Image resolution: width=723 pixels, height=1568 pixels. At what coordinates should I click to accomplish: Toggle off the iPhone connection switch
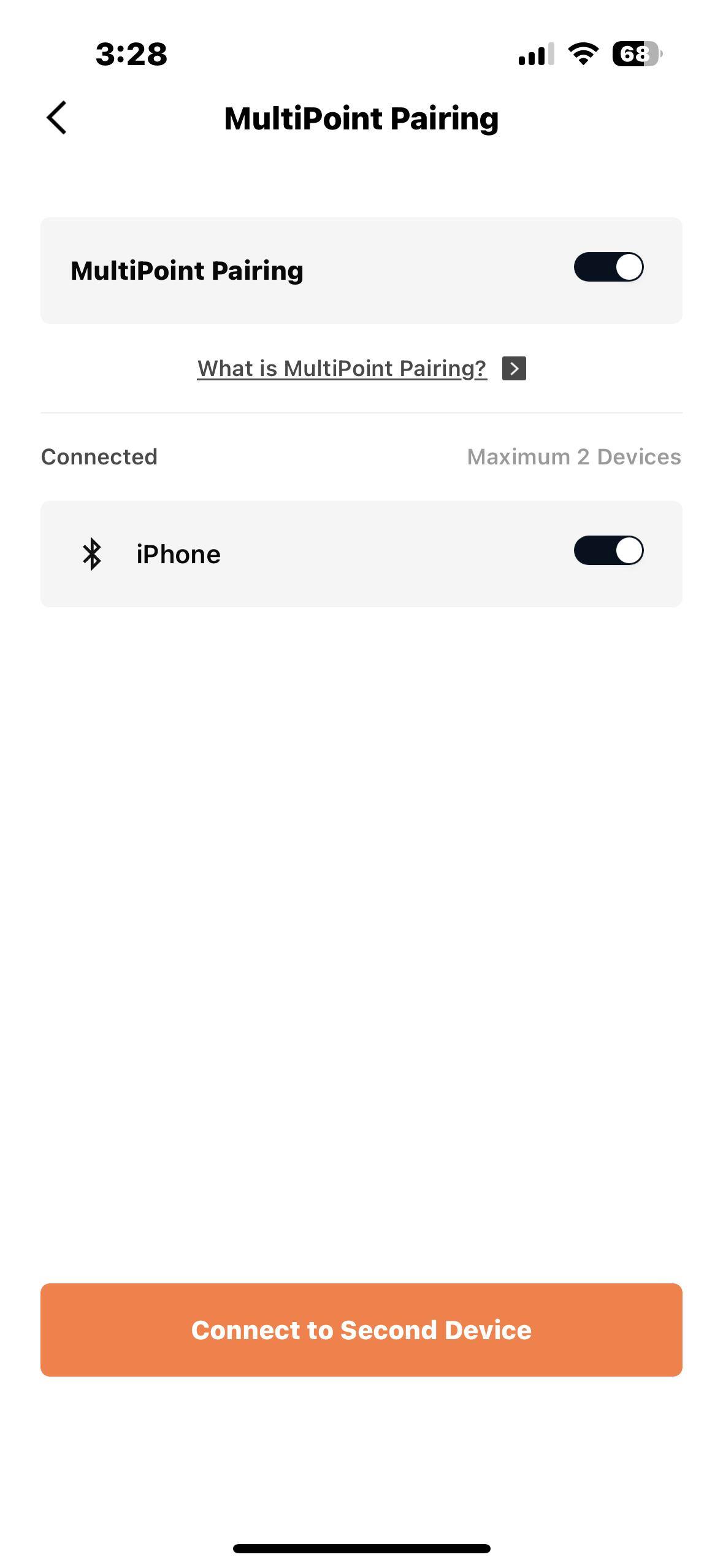pyautogui.click(x=609, y=551)
